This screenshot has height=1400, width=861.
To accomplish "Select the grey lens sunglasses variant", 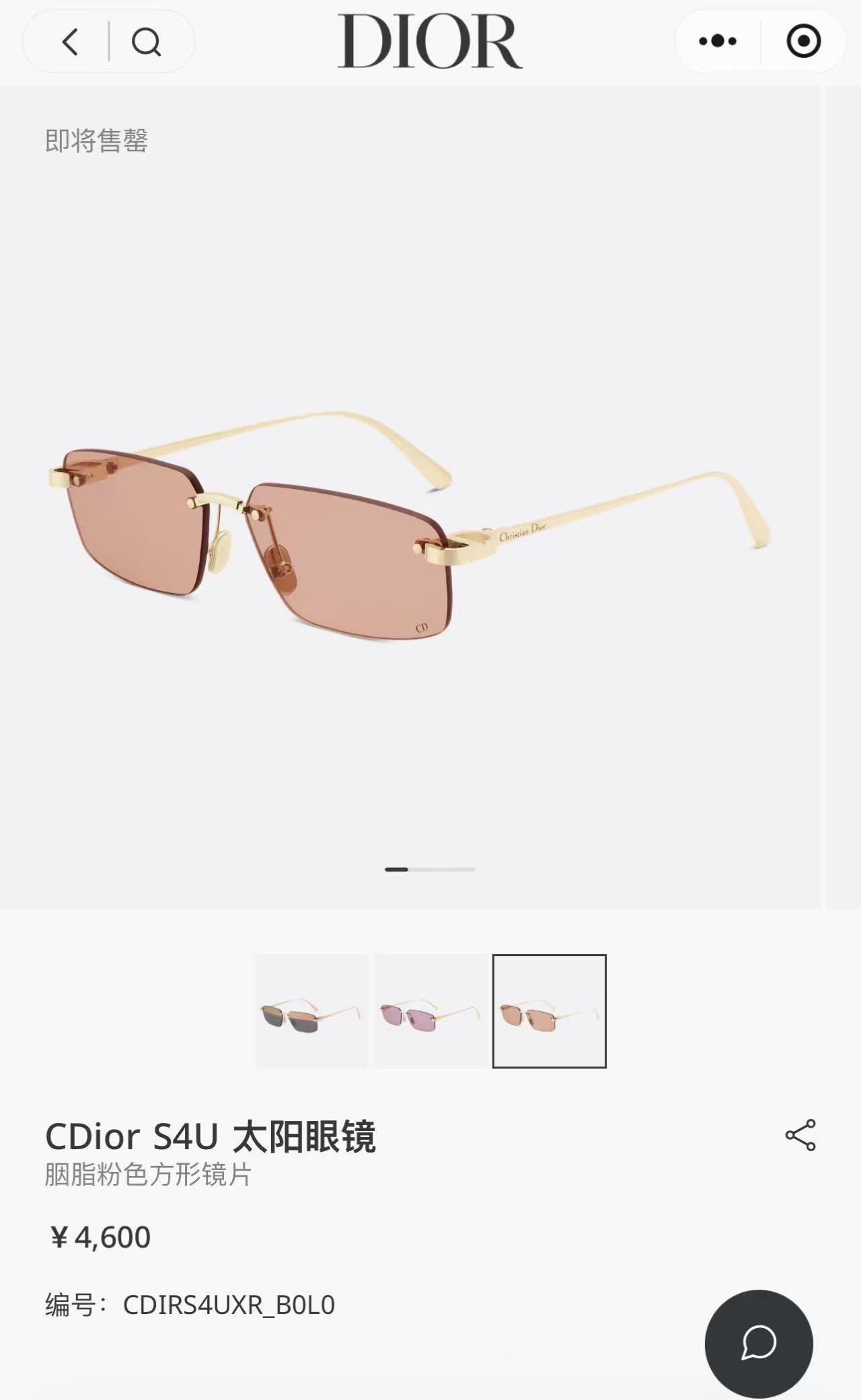I will [311, 1011].
